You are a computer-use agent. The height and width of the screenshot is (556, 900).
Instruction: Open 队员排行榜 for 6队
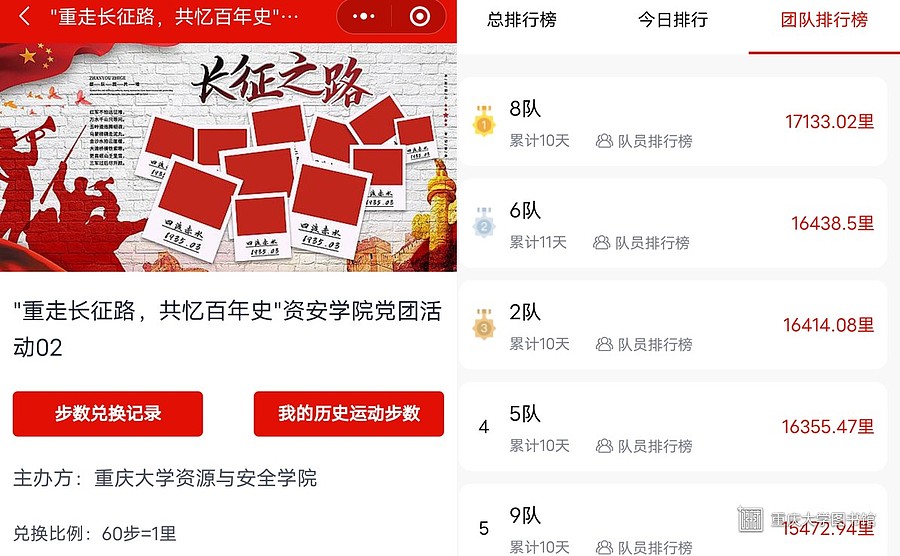pos(641,242)
